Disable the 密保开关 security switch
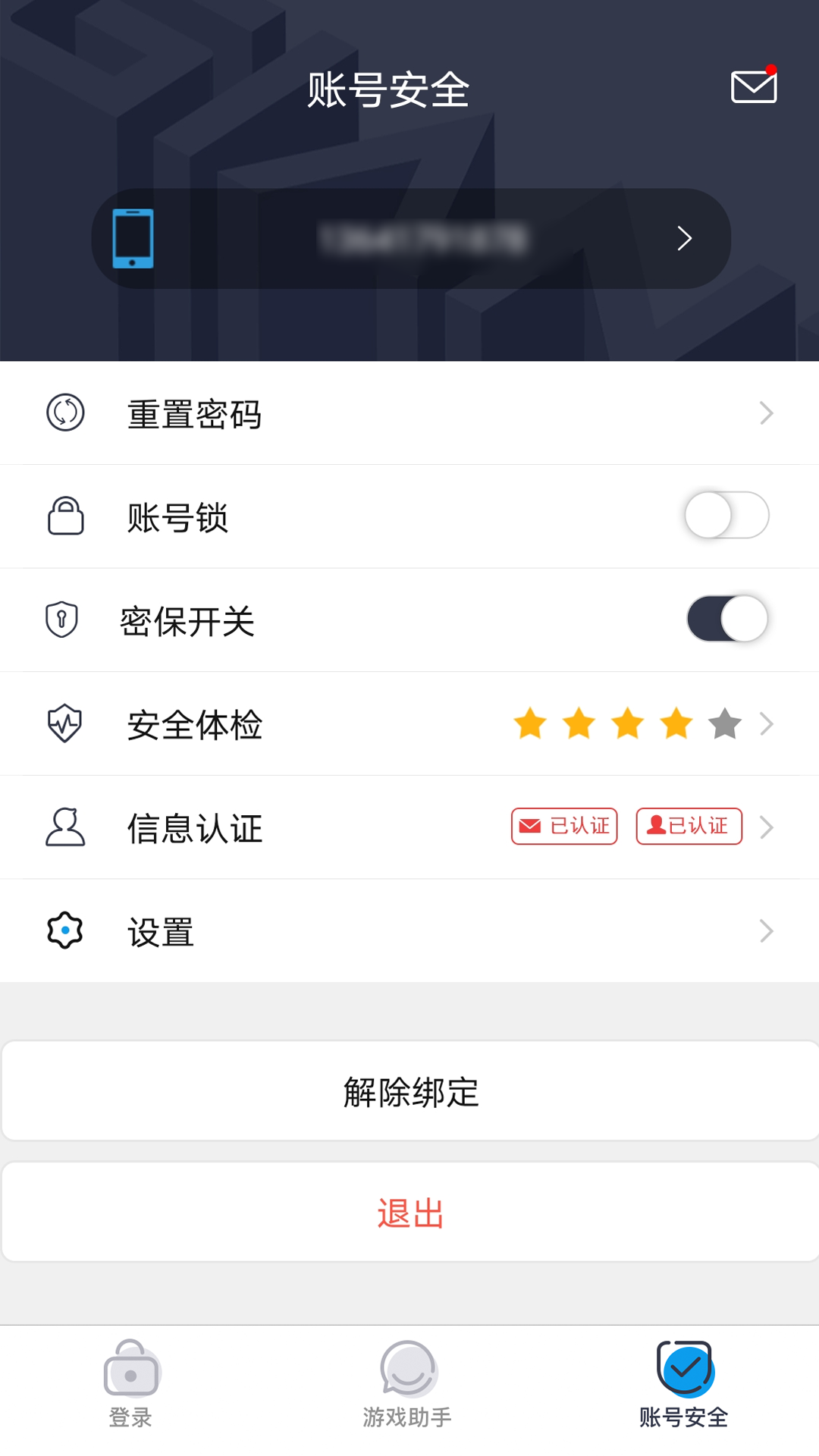819x1456 pixels. pyautogui.click(x=726, y=619)
